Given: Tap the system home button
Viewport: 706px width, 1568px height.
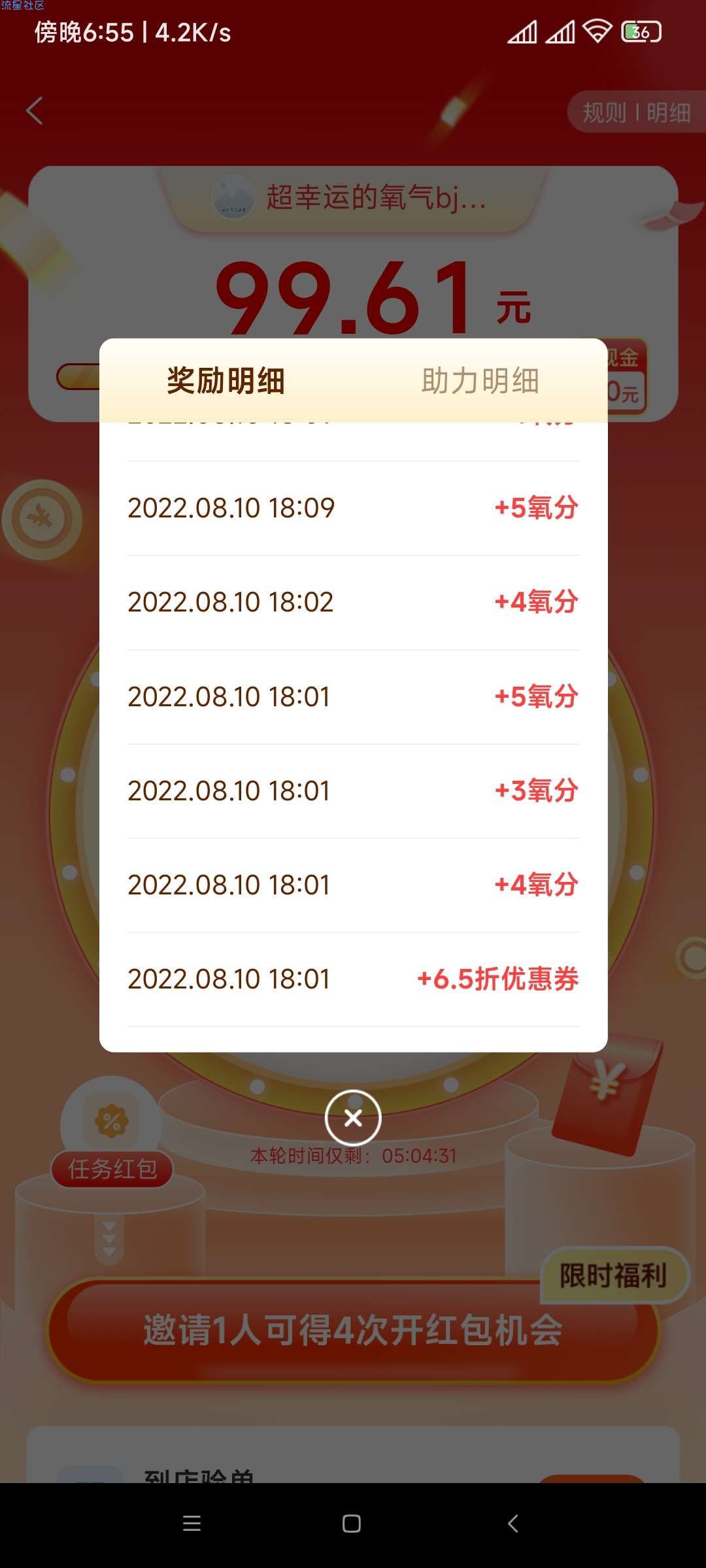Looking at the screenshot, I should click(352, 1524).
